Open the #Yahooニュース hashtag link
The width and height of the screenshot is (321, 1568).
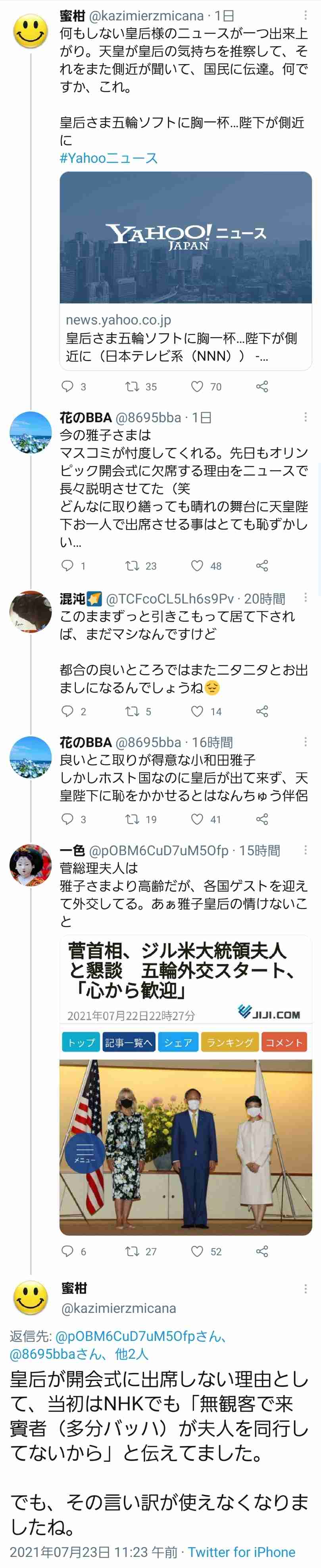108,158
